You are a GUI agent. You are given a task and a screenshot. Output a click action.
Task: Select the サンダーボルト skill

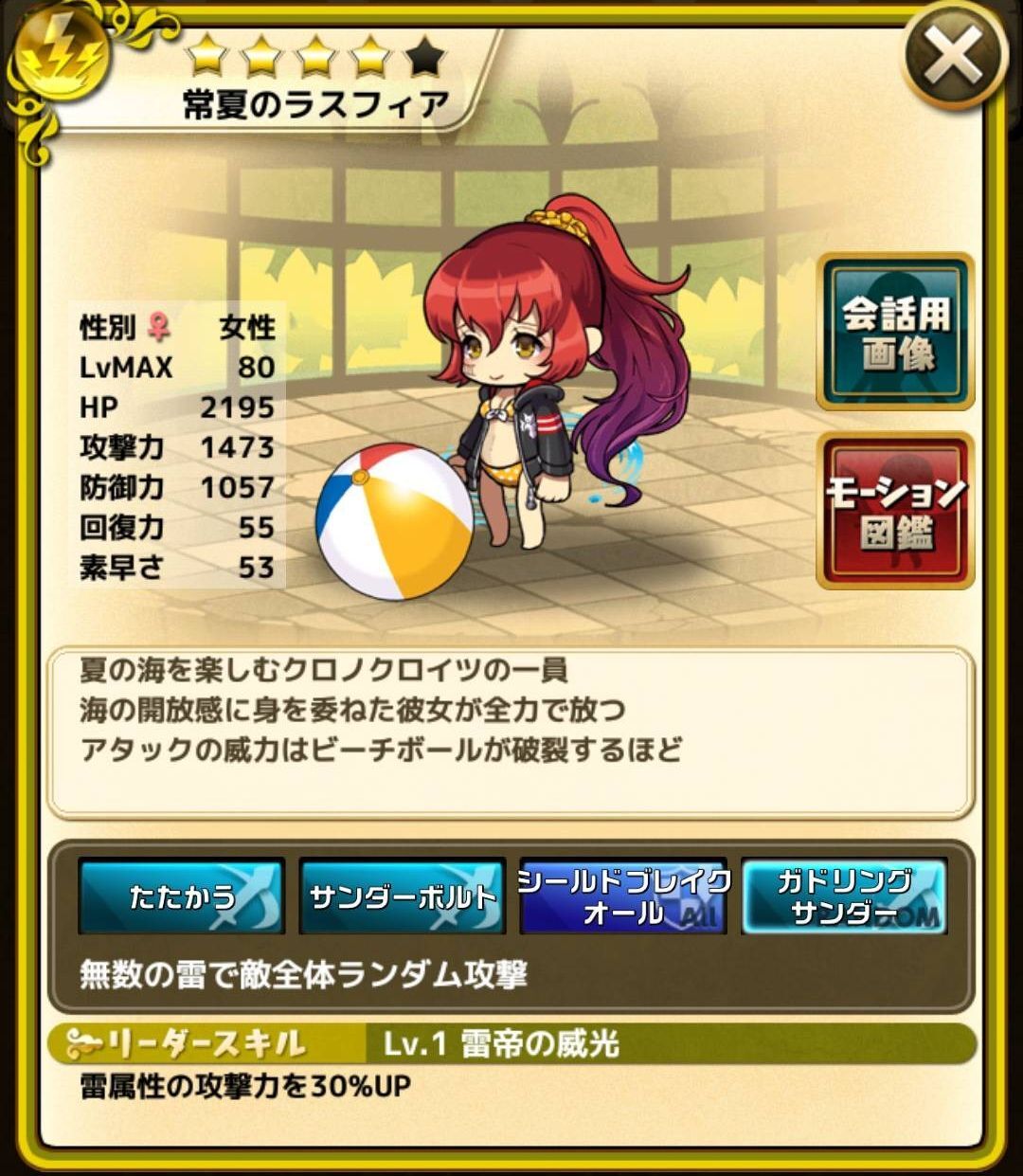[403, 896]
